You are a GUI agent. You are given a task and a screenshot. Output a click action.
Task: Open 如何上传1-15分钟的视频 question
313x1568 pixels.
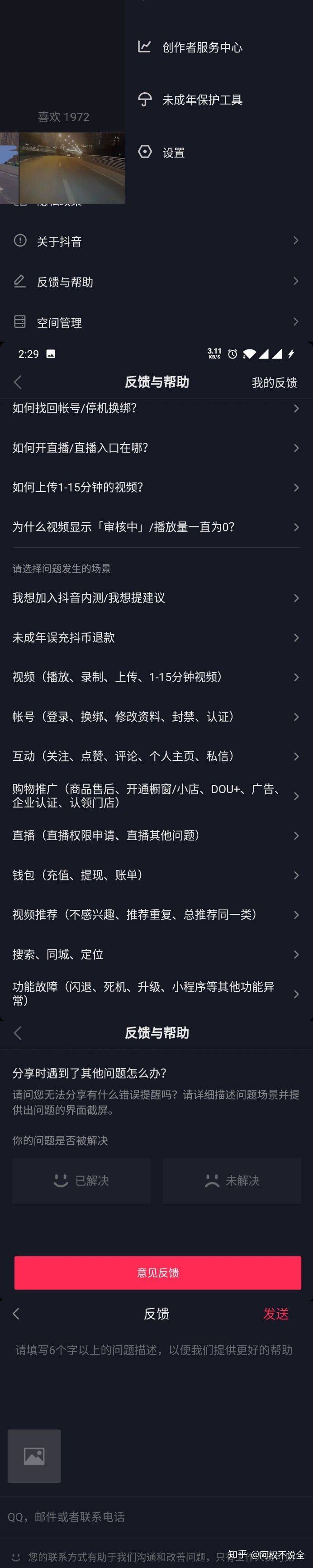coord(156,487)
